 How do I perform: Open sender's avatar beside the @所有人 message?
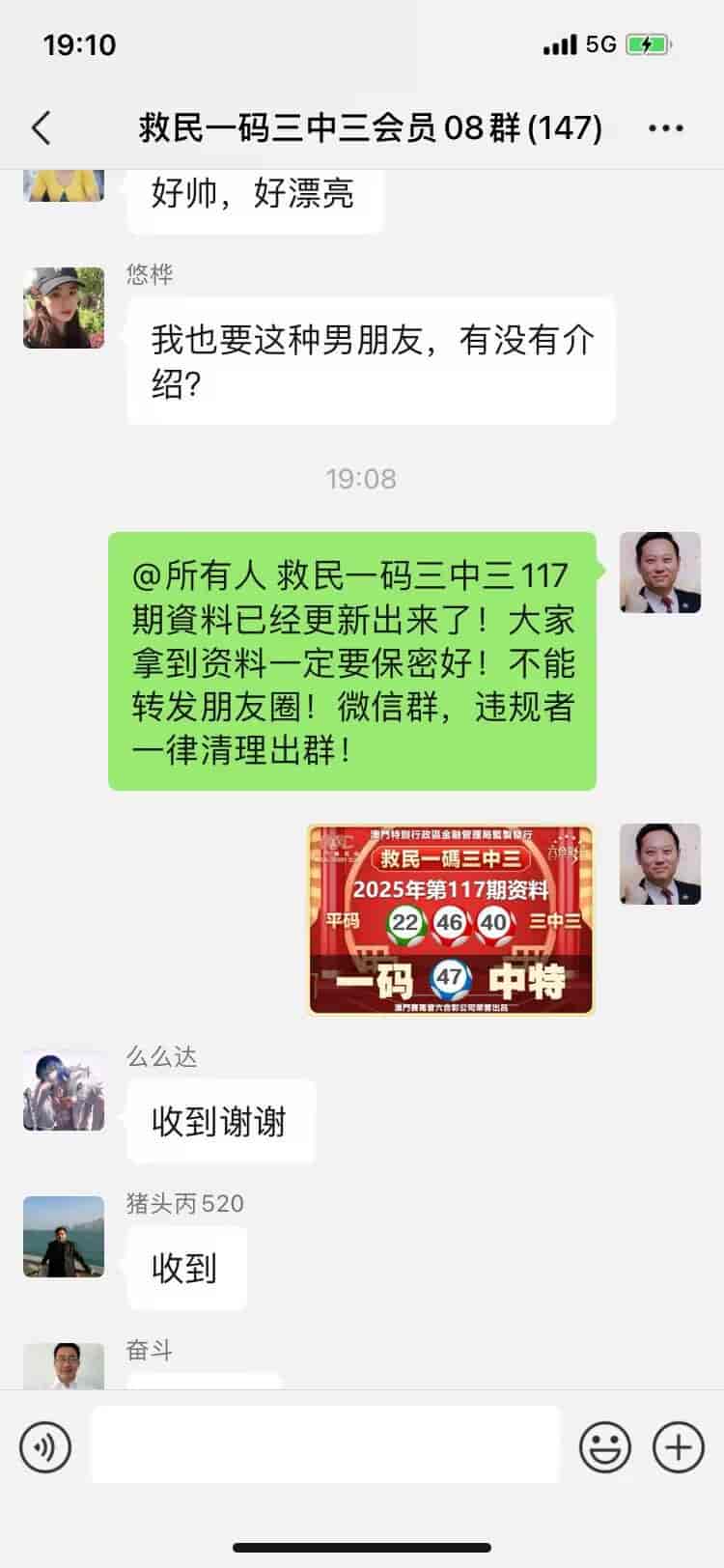click(659, 573)
